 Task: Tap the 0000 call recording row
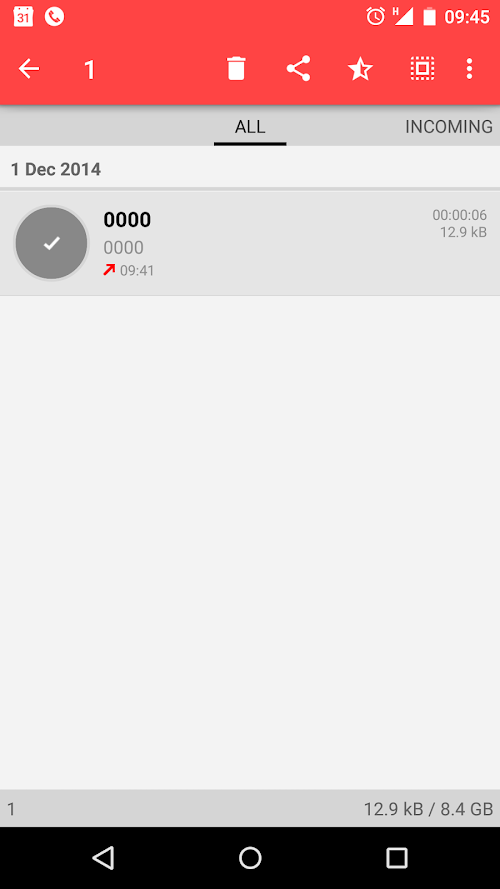(250, 243)
